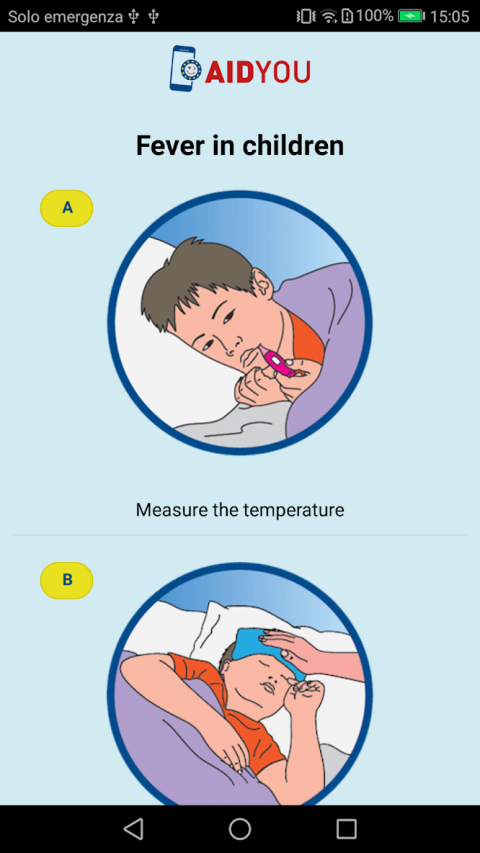Image resolution: width=480 pixels, height=853 pixels.
Task: Return to the phone's home screen
Action: [x=240, y=829]
